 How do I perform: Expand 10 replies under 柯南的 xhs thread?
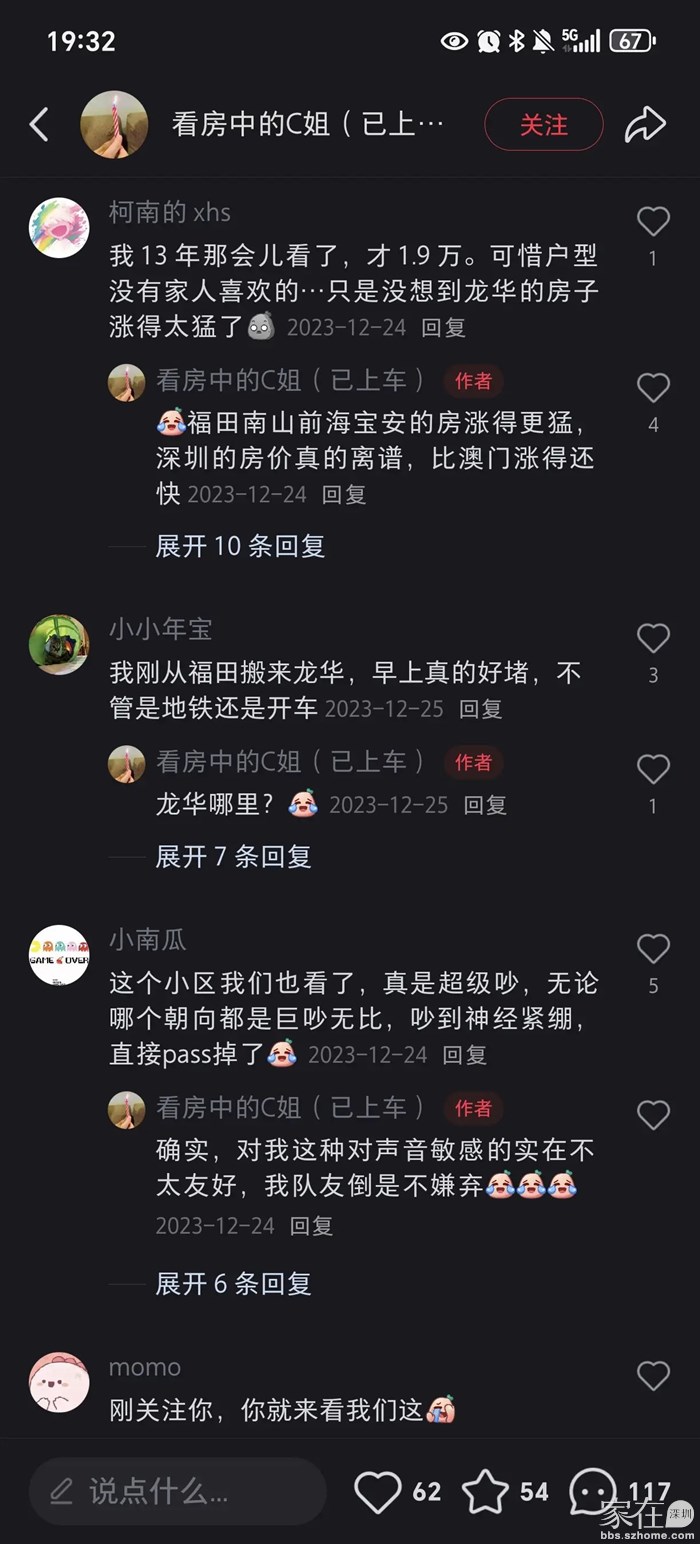tap(240, 546)
